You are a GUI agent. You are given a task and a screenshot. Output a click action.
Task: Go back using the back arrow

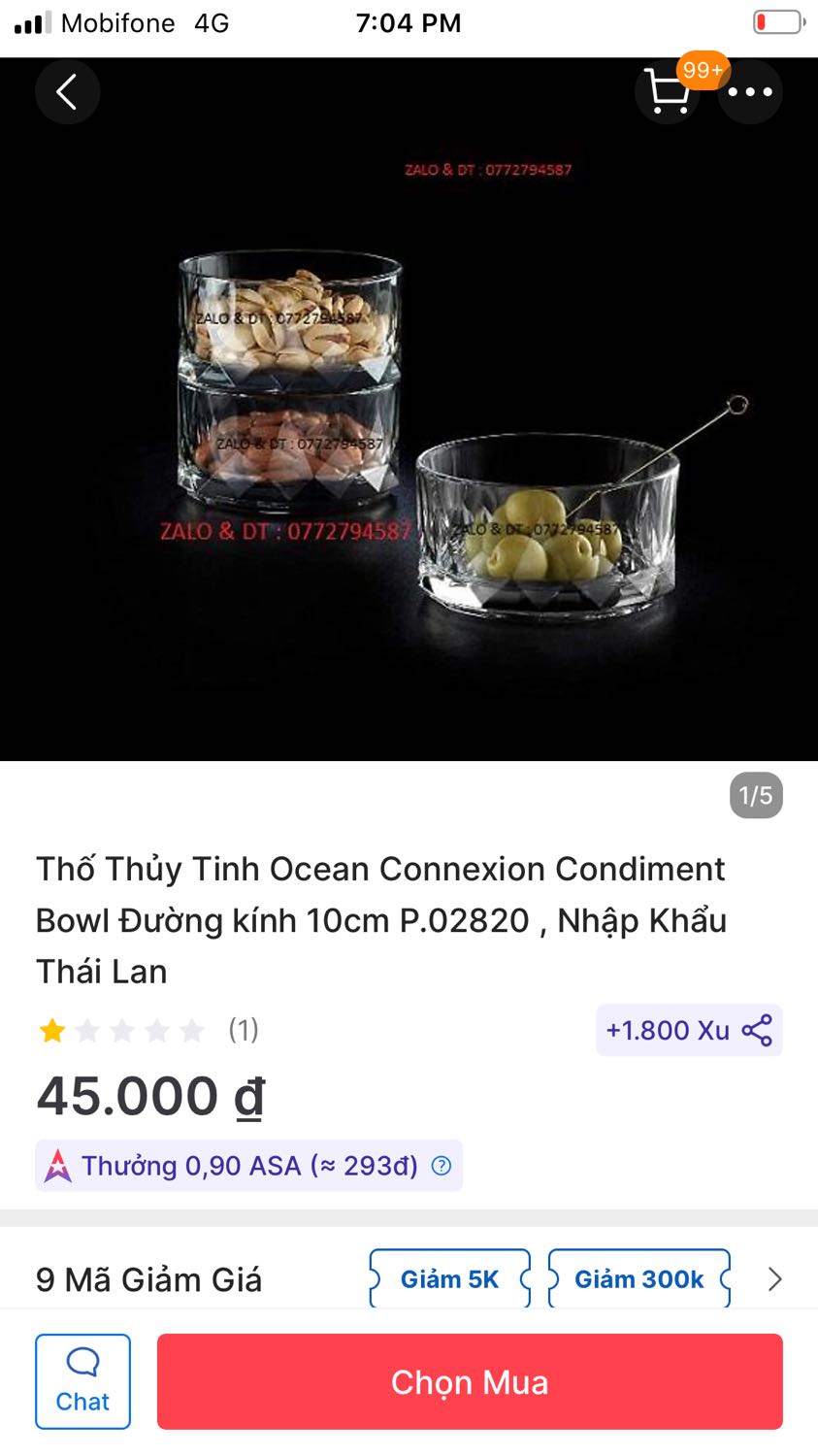pyautogui.click(x=66, y=91)
